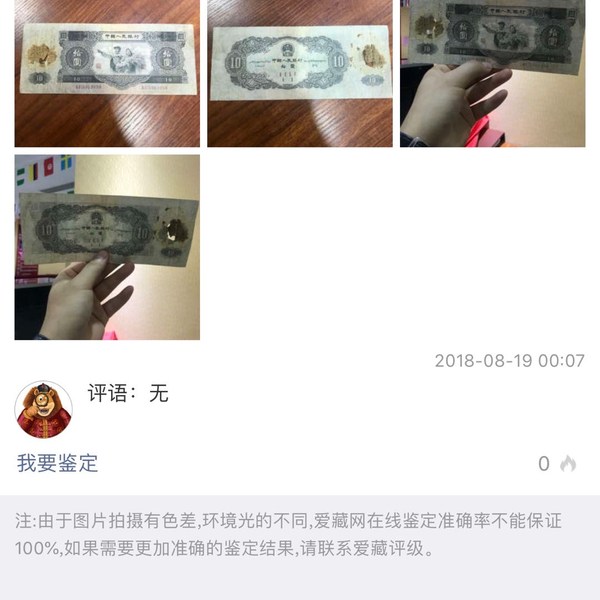Tap the 我要鉴定 link
This screenshot has height=600, width=600.
57,464
